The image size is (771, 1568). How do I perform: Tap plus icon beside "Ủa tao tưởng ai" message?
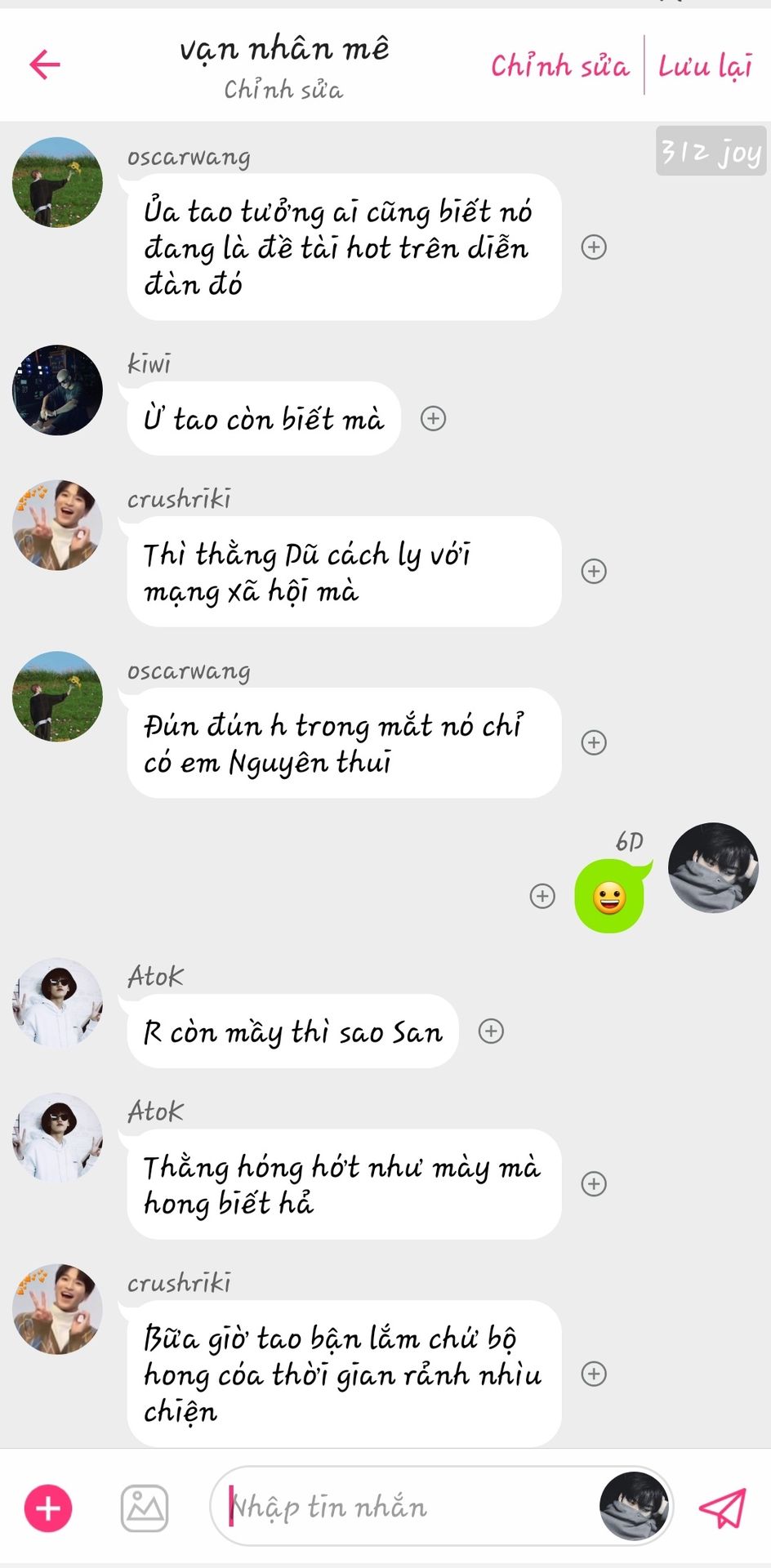pyautogui.click(x=594, y=247)
